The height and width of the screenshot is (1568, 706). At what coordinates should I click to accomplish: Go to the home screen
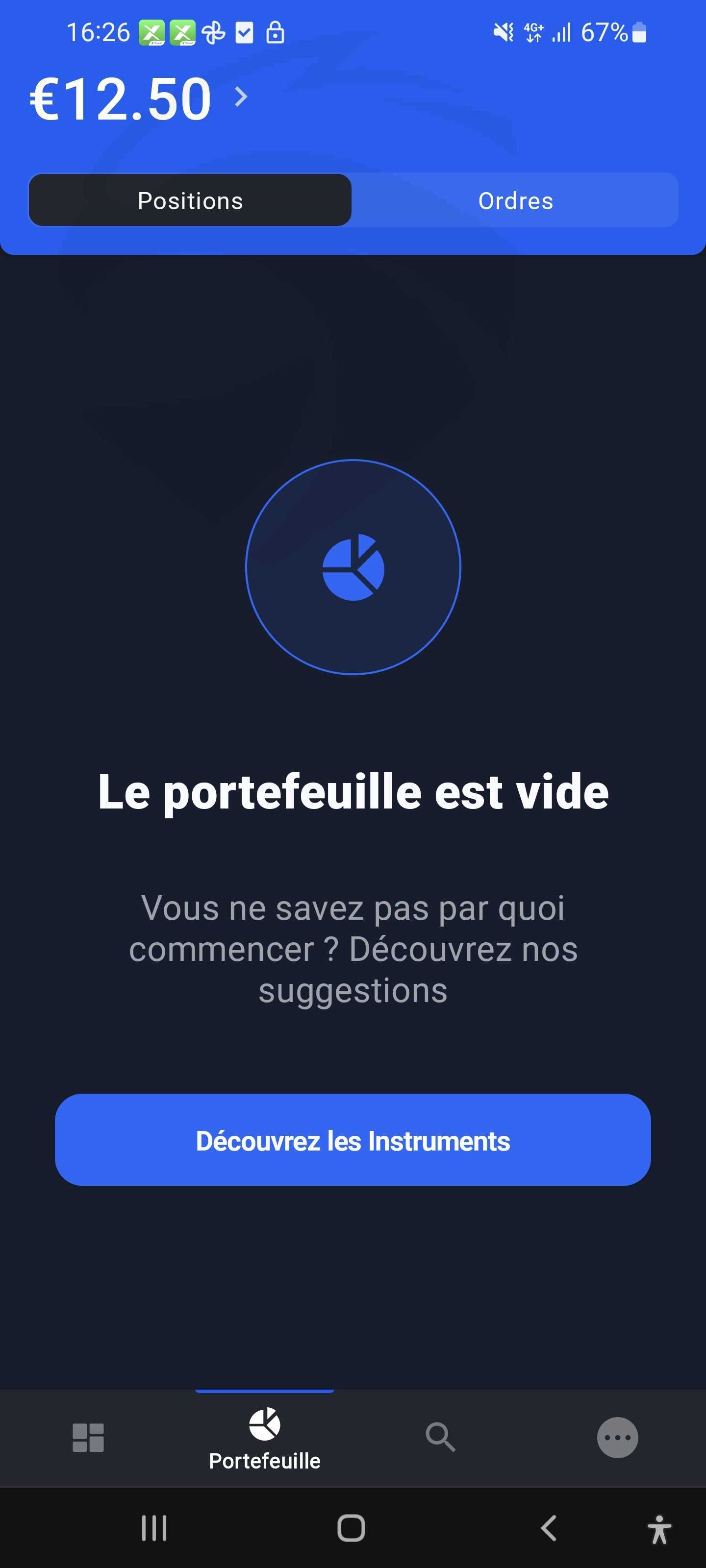tap(352, 1528)
